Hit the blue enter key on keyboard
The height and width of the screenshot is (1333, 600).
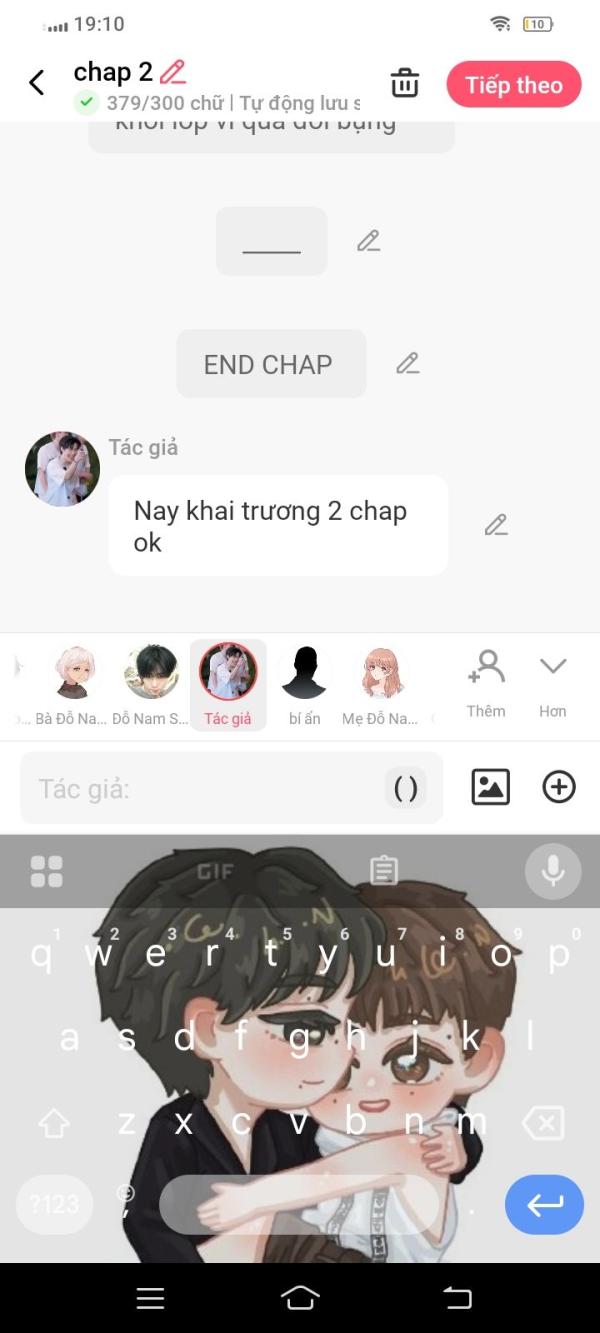(544, 1204)
